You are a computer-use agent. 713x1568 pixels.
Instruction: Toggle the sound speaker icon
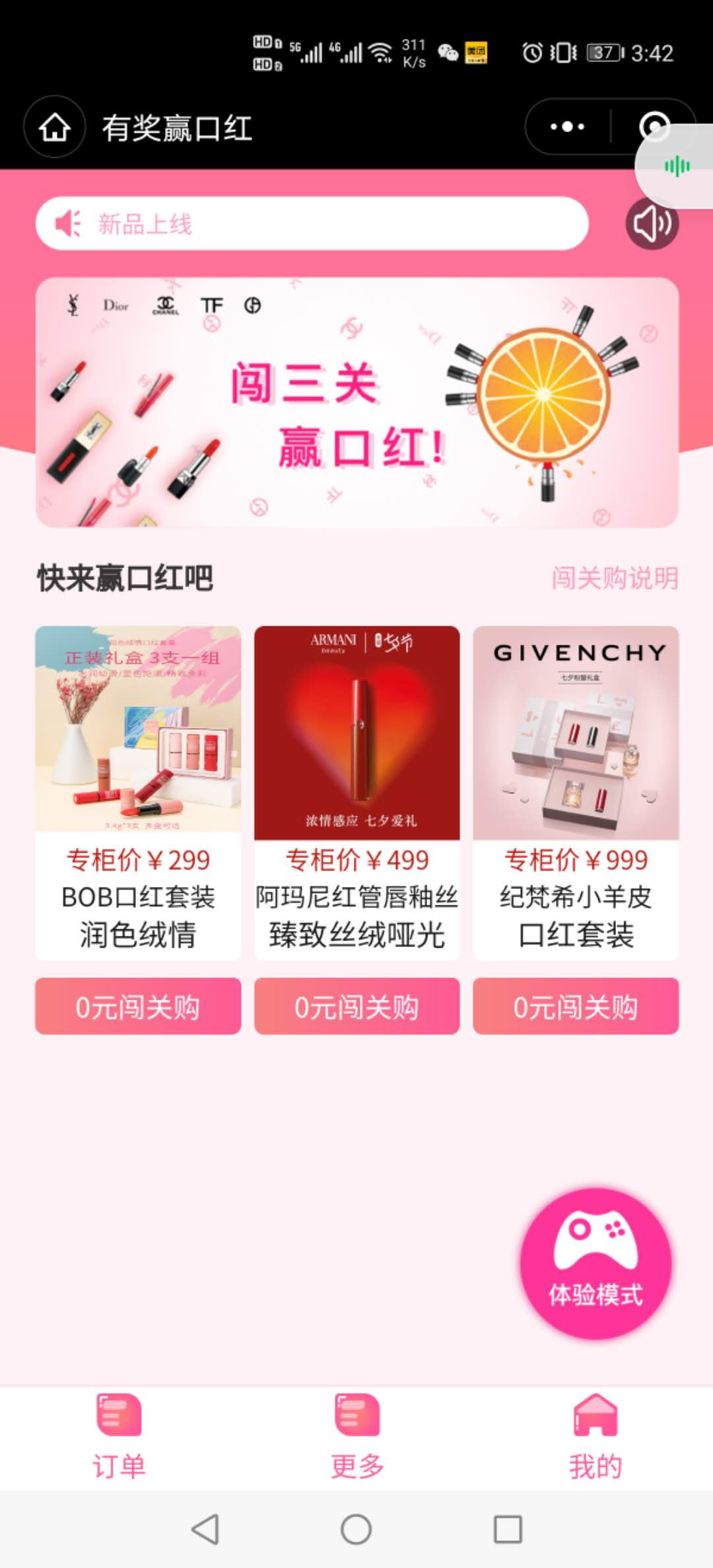point(652,224)
